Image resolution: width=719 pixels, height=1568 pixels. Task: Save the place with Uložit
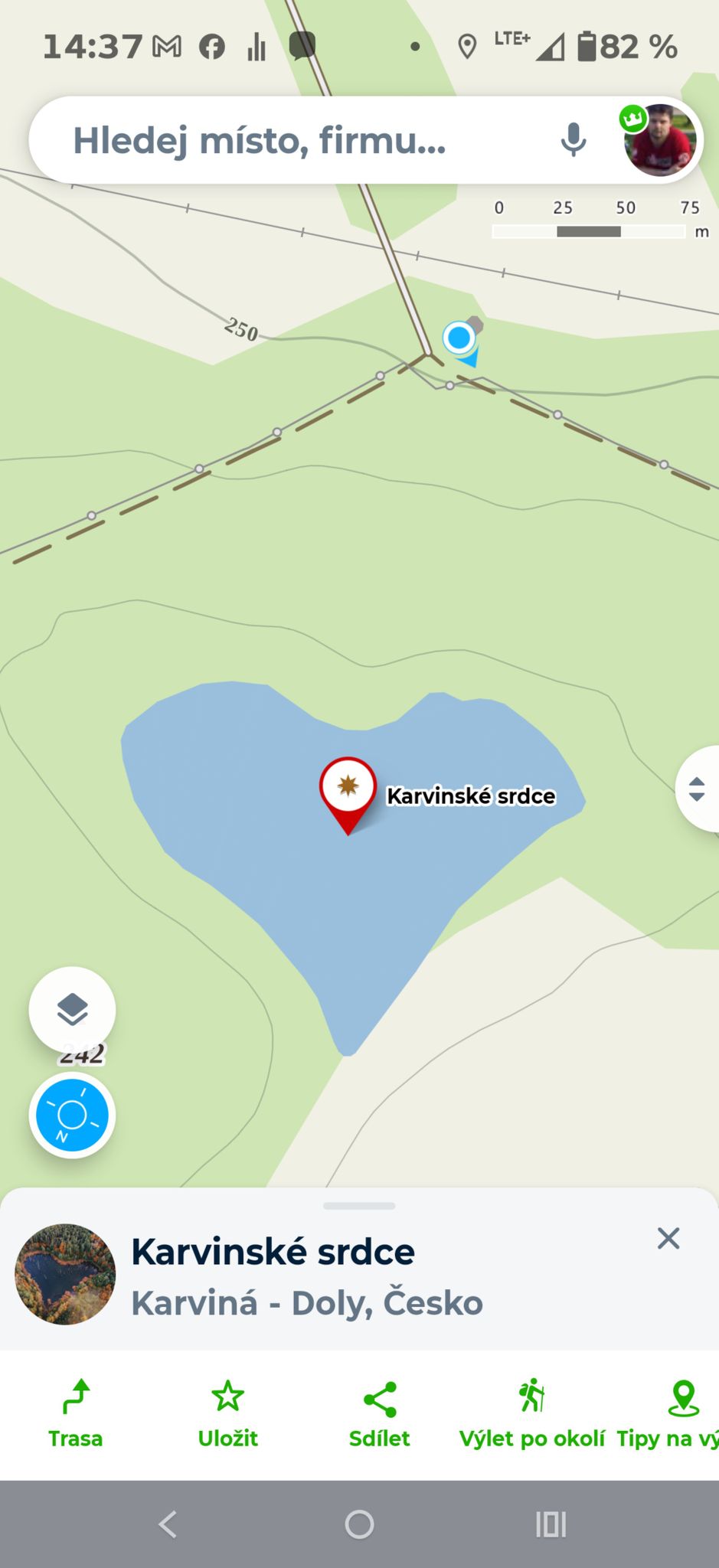click(x=227, y=1414)
